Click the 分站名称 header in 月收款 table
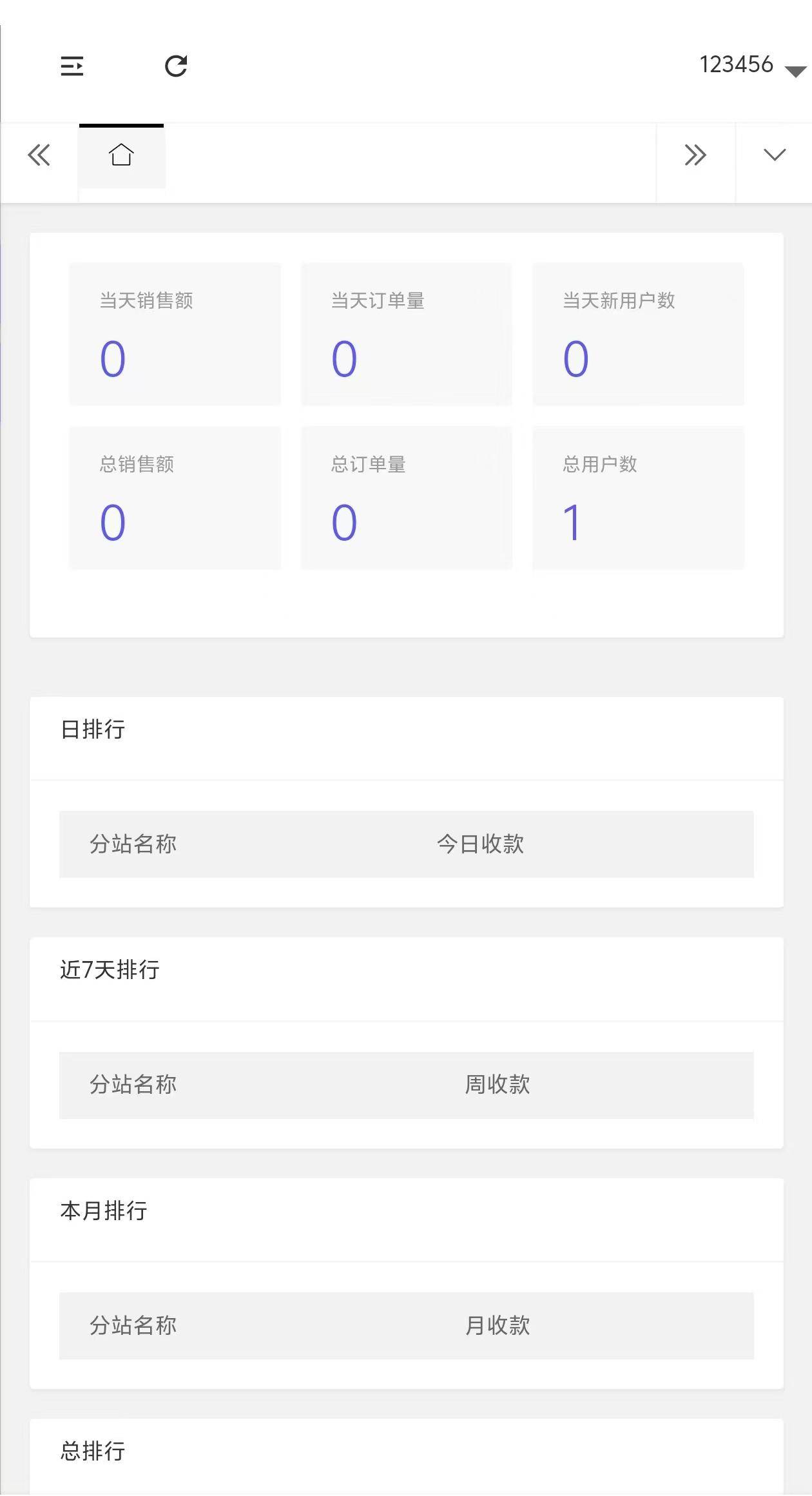The image size is (812, 1496). coord(133,1326)
